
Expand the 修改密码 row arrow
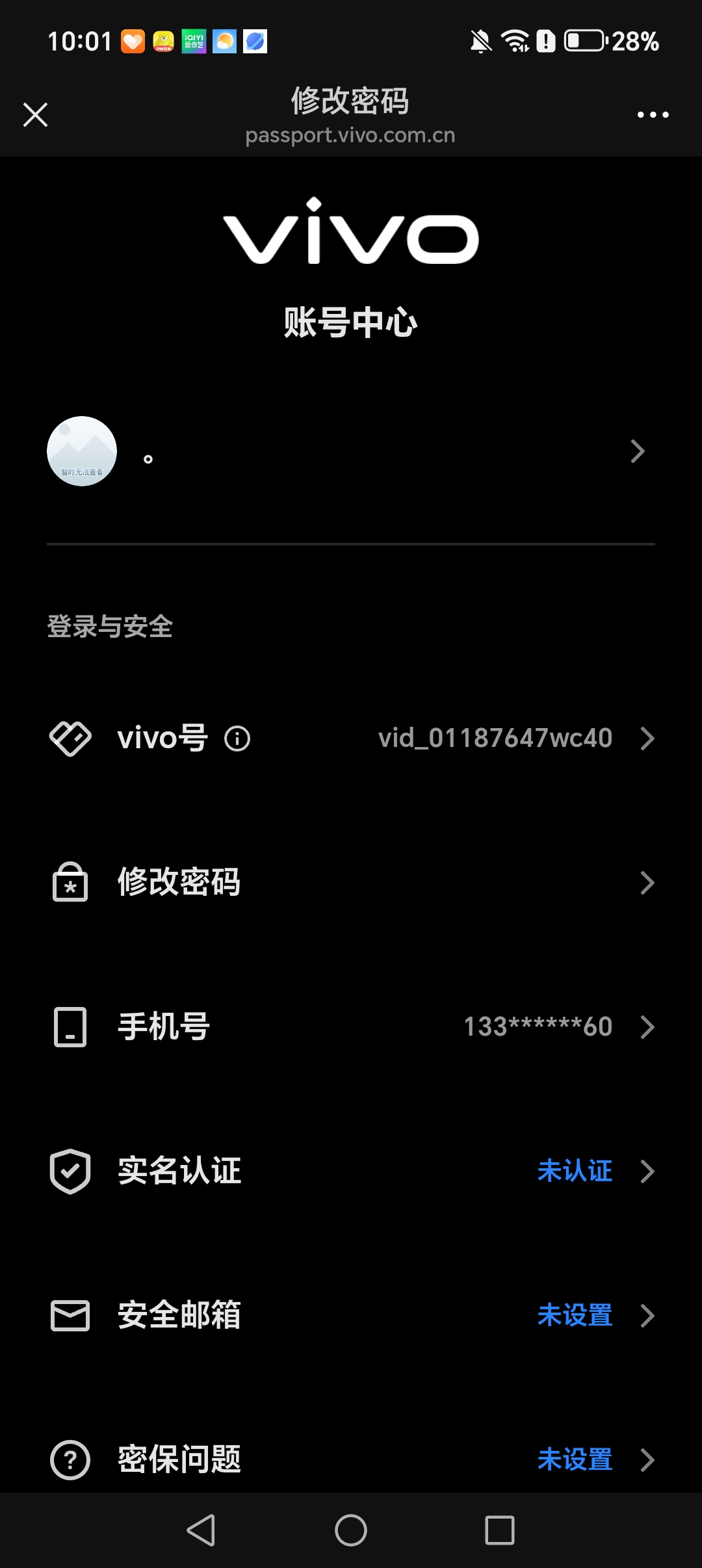[647, 882]
